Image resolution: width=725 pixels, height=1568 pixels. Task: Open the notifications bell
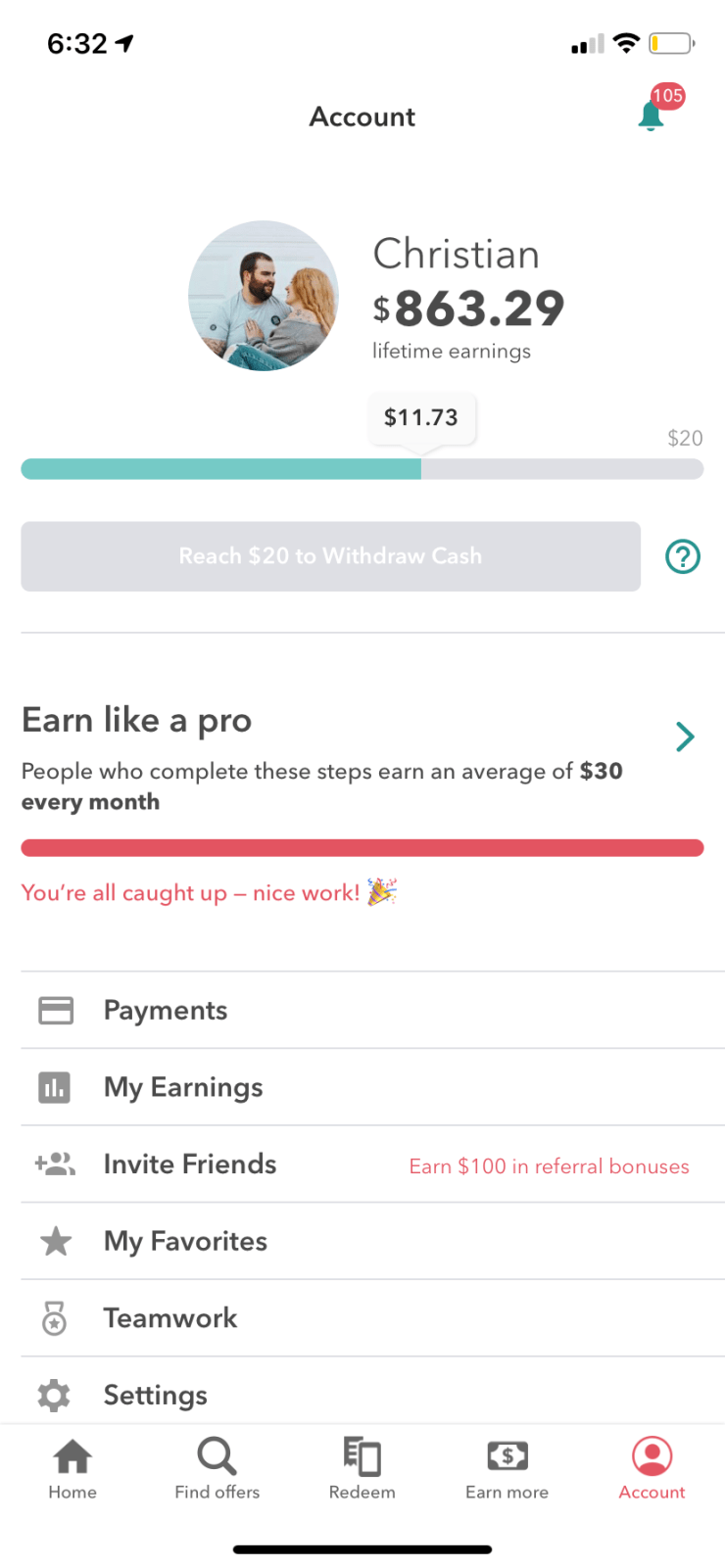652,115
